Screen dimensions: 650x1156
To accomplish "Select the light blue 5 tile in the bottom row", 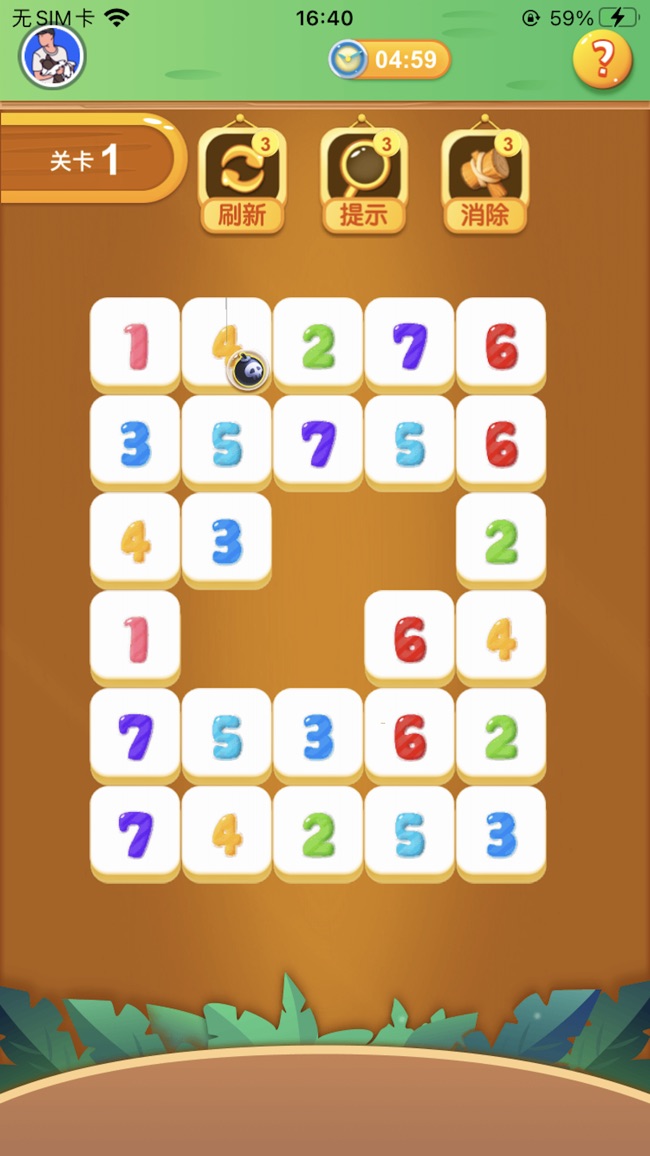I will (x=409, y=832).
